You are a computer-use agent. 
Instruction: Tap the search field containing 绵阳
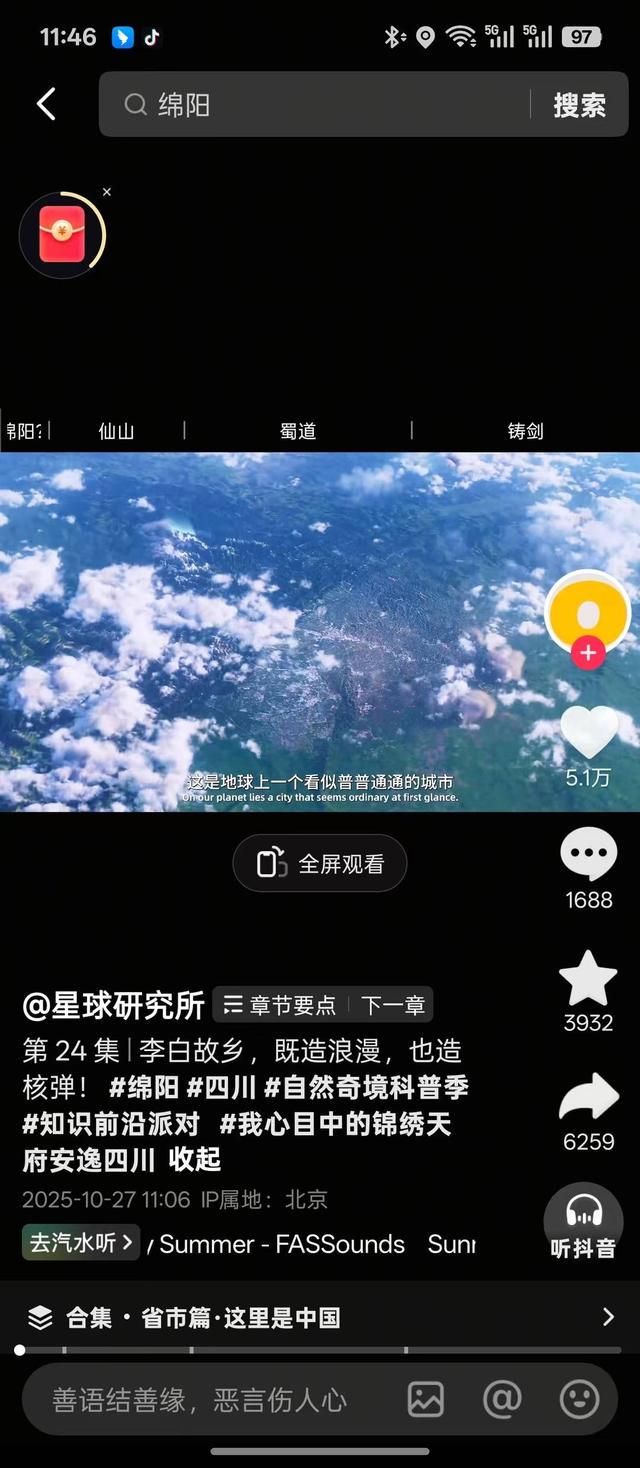(330, 104)
